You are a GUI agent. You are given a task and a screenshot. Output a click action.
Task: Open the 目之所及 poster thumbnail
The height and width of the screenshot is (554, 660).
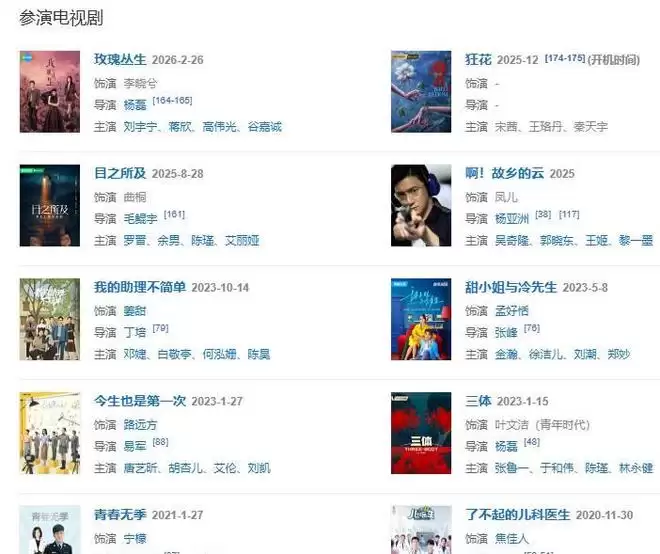click(x=49, y=205)
